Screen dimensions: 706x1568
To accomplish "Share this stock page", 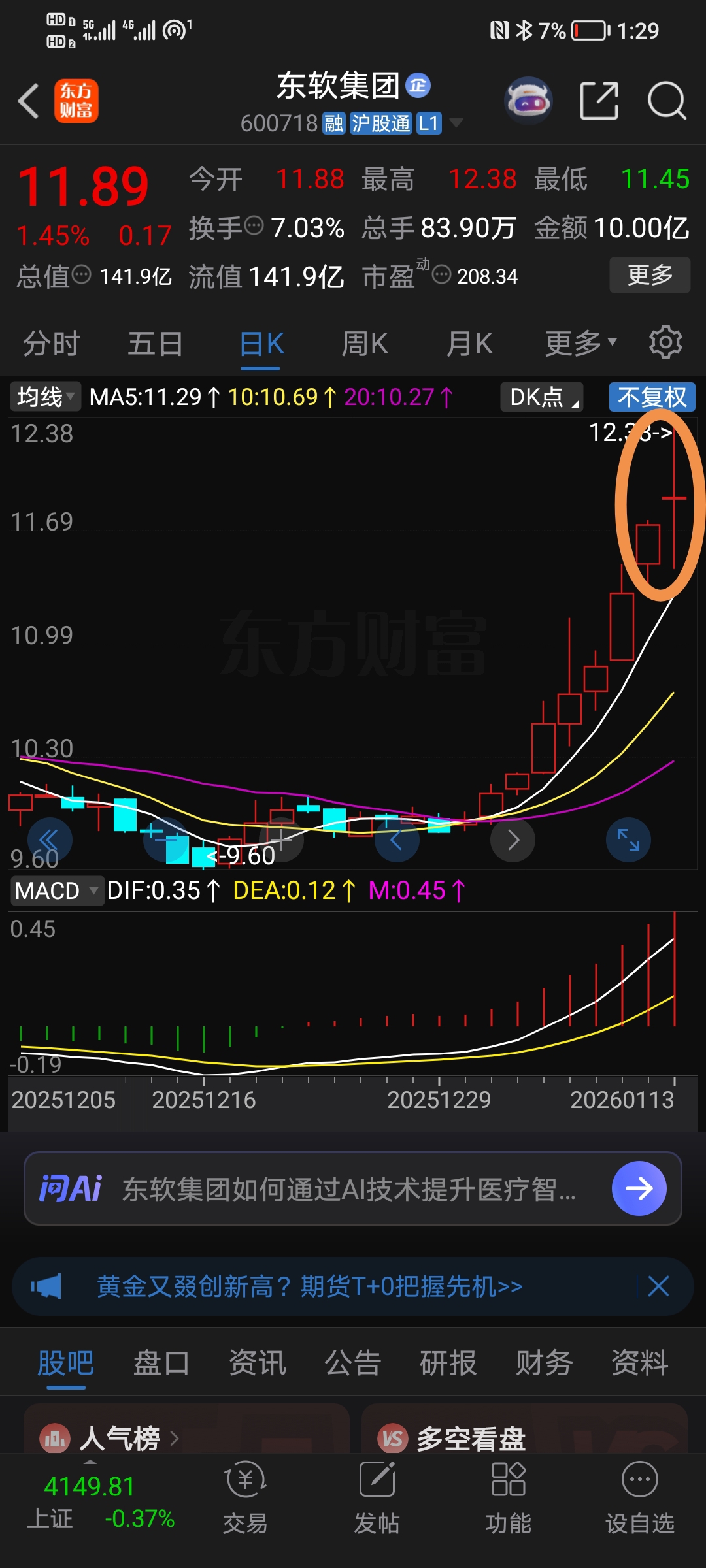I will pyautogui.click(x=599, y=101).
